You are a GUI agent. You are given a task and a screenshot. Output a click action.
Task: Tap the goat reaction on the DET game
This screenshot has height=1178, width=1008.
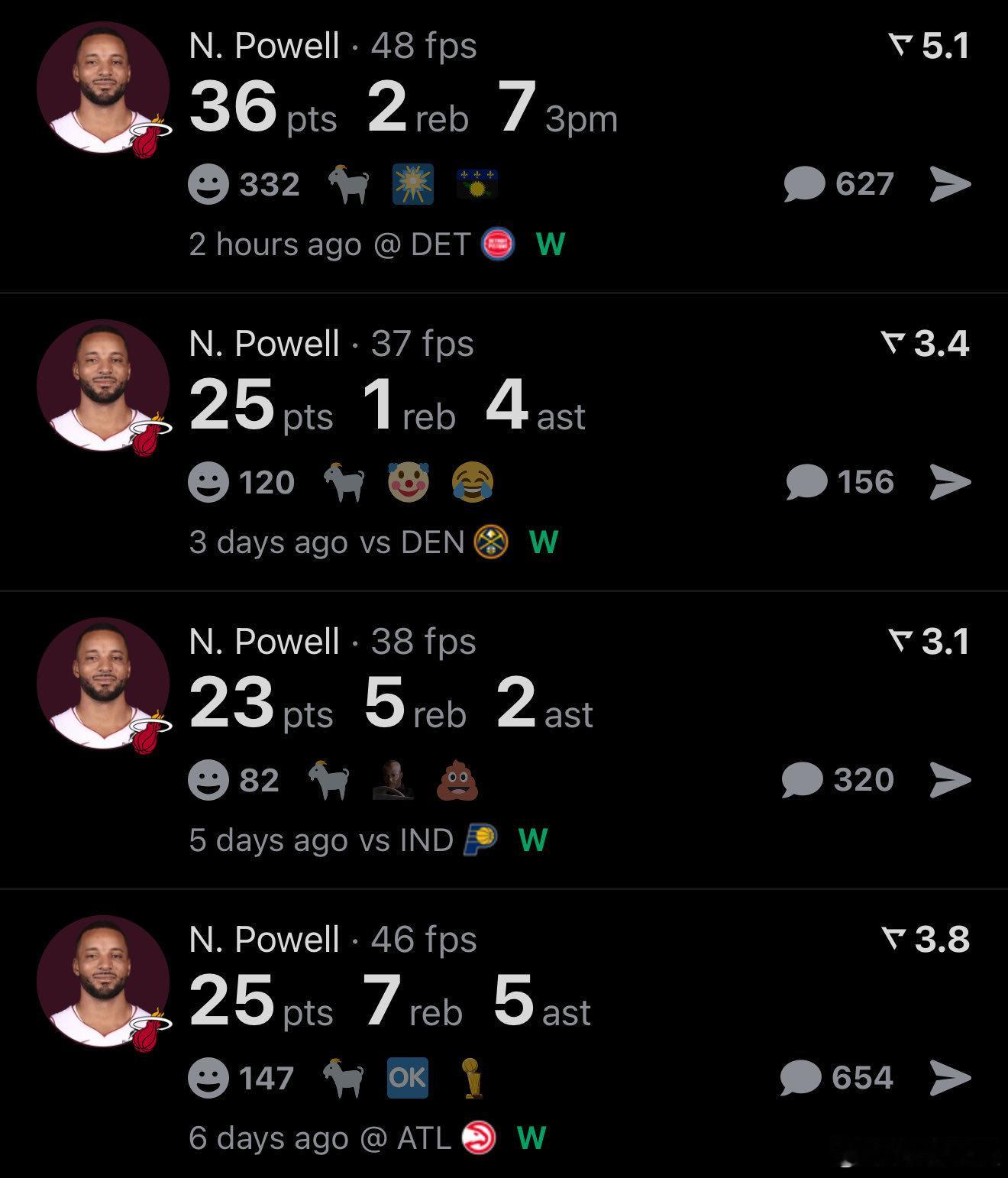click(349, 185)
